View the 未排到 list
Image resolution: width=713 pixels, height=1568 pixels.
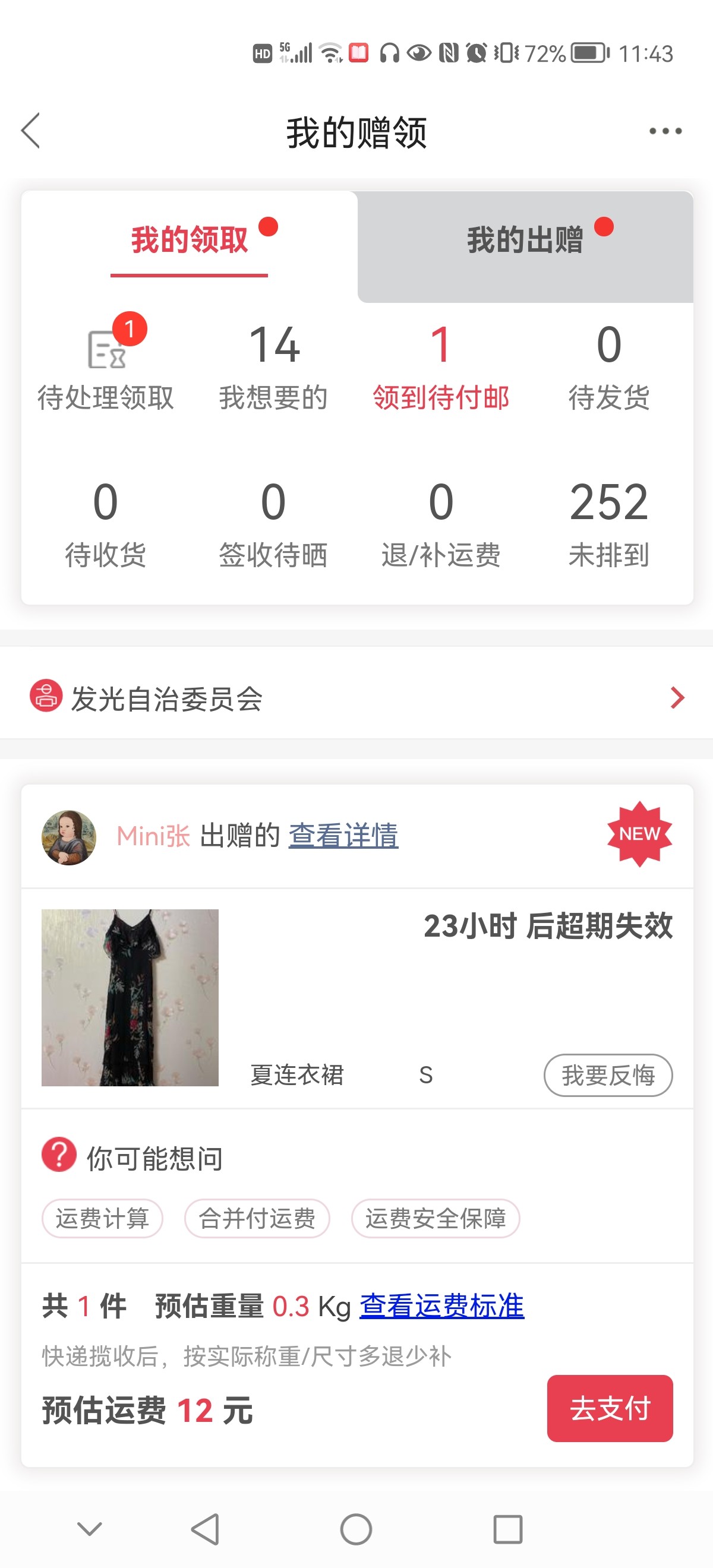coord(608,524)
